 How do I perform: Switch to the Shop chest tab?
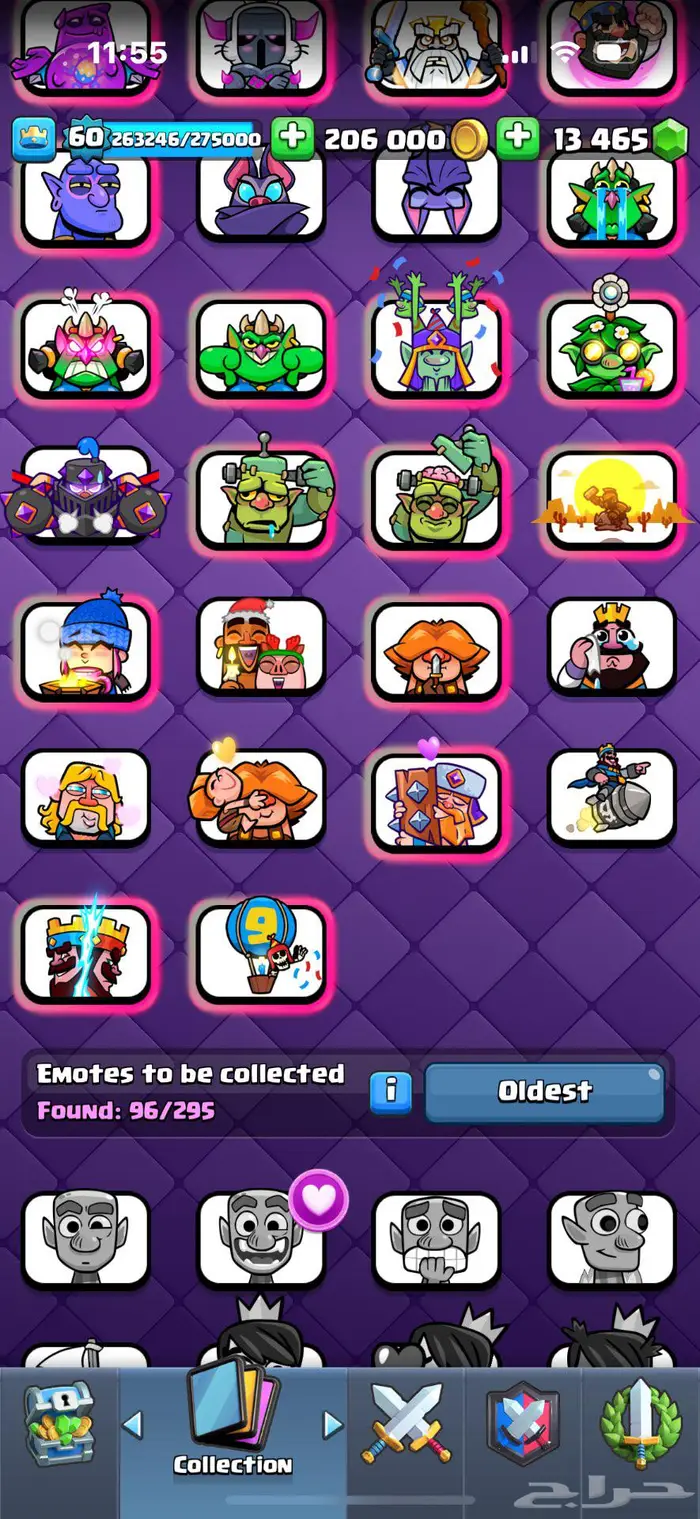57,1425
